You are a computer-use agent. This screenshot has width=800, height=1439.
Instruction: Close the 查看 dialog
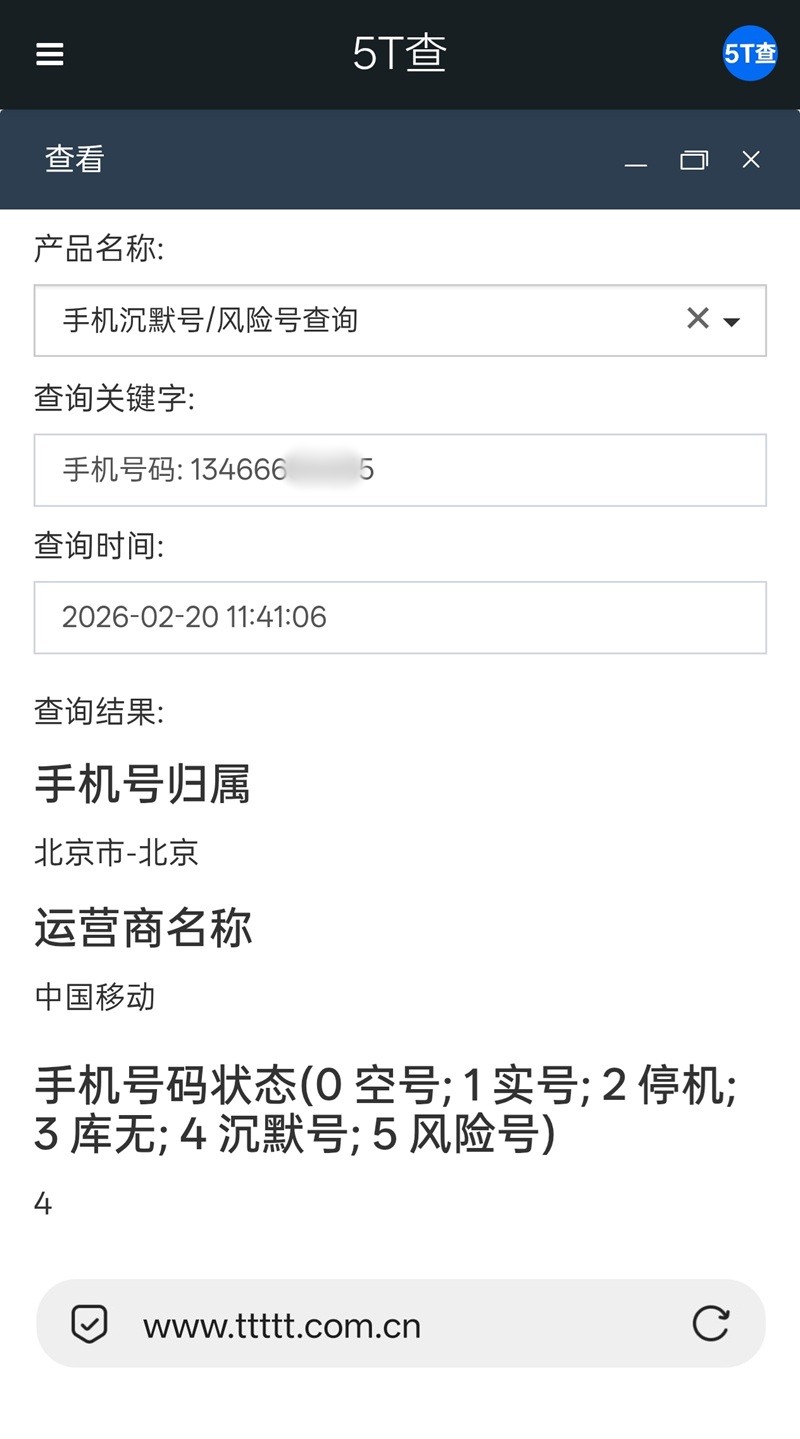point(751,160)
